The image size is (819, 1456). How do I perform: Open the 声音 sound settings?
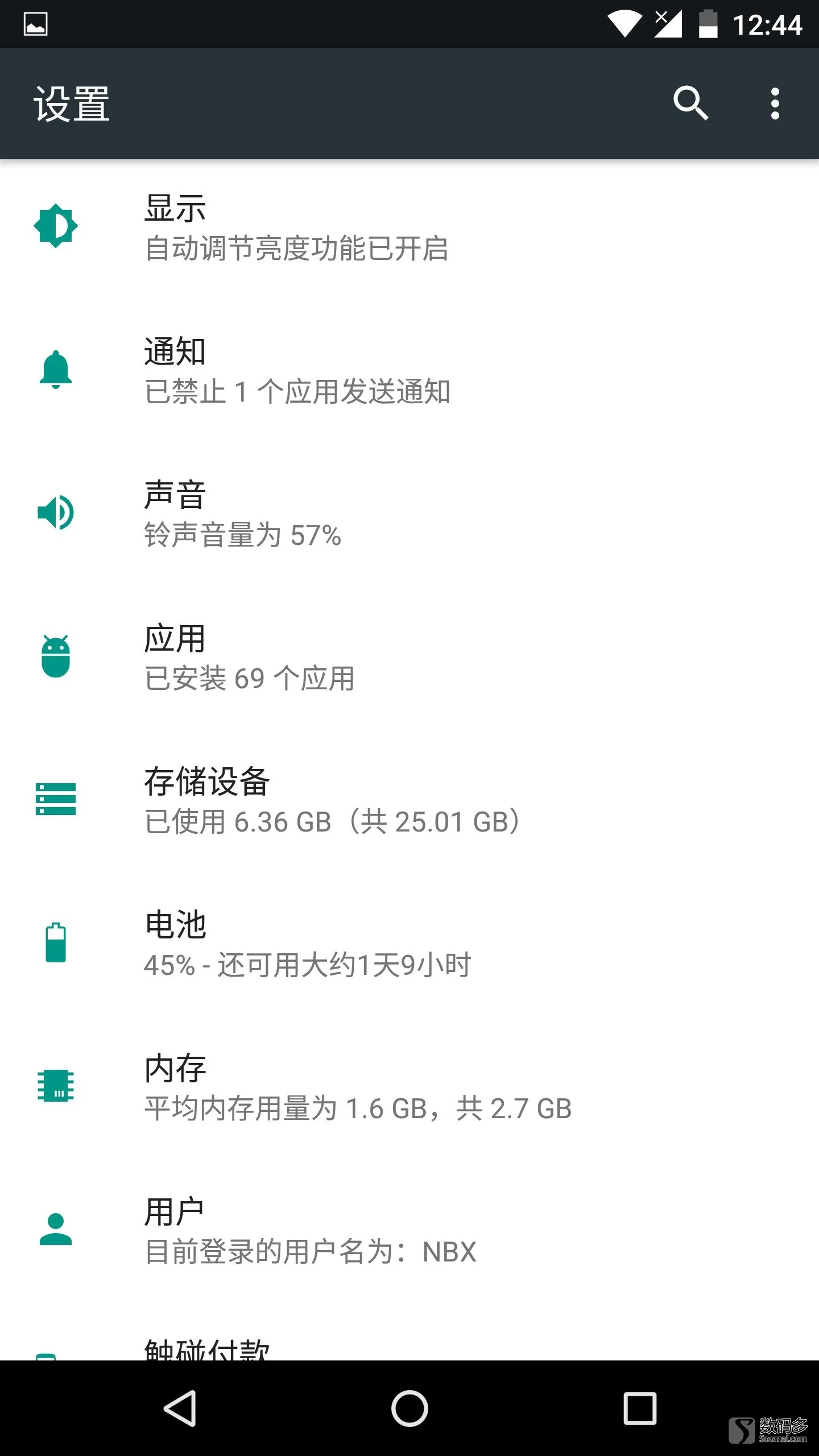409,514
